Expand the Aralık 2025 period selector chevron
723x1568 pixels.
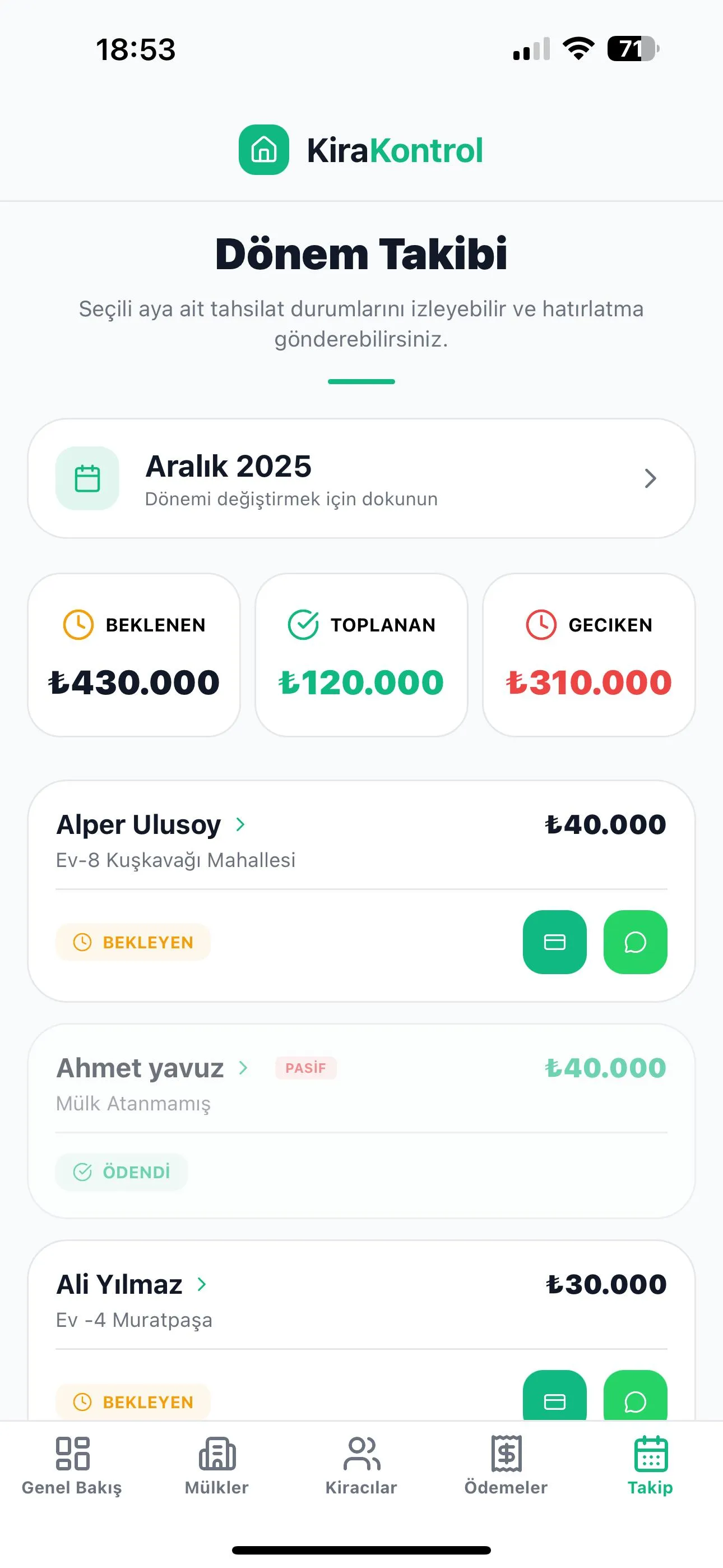point(650,478)
